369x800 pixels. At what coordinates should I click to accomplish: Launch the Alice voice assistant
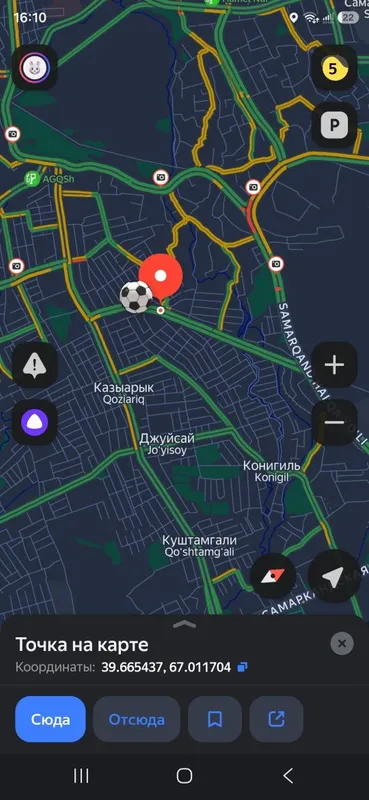pos(35,422)
